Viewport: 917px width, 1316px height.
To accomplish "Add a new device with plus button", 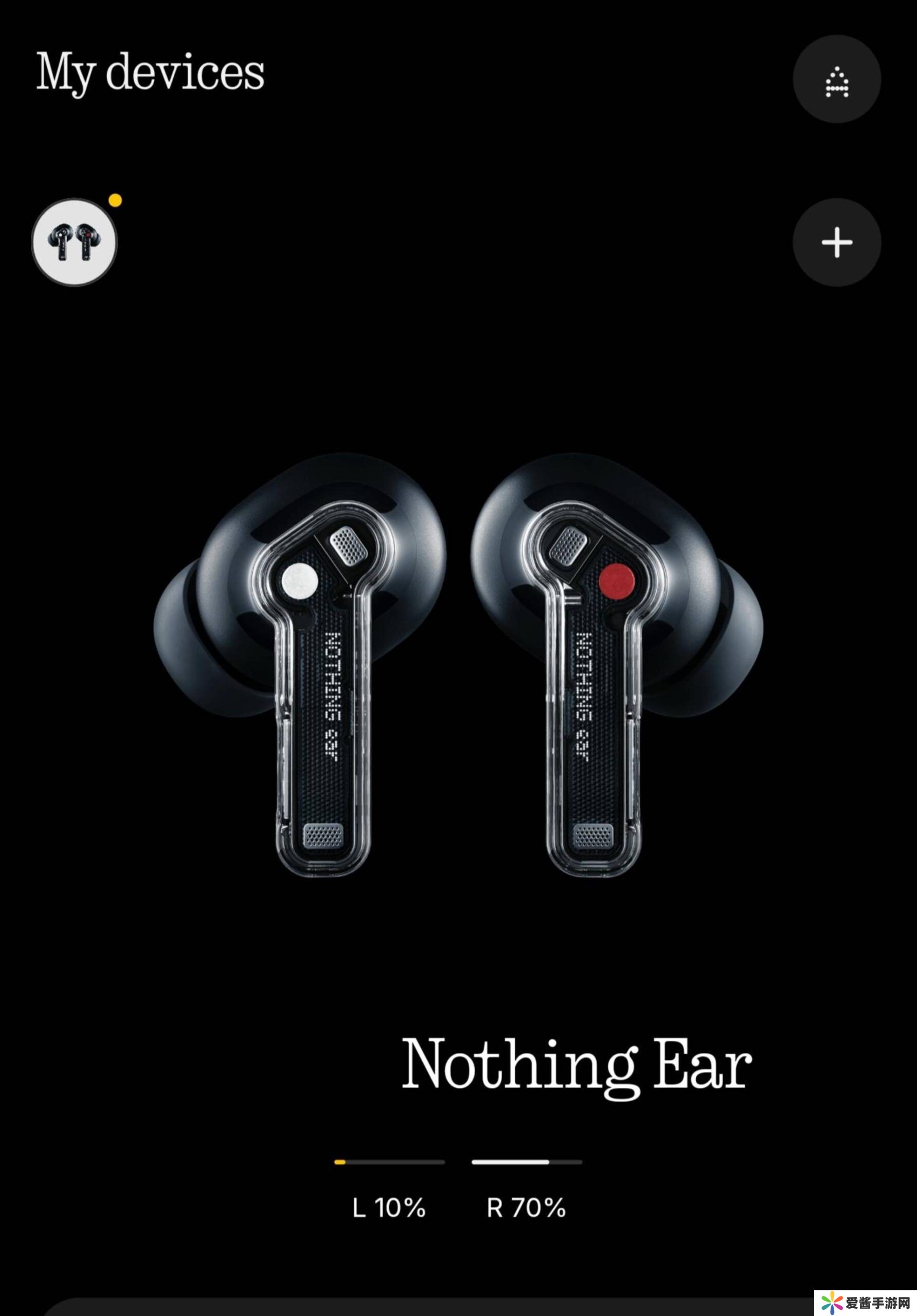I will pos(836,243).
